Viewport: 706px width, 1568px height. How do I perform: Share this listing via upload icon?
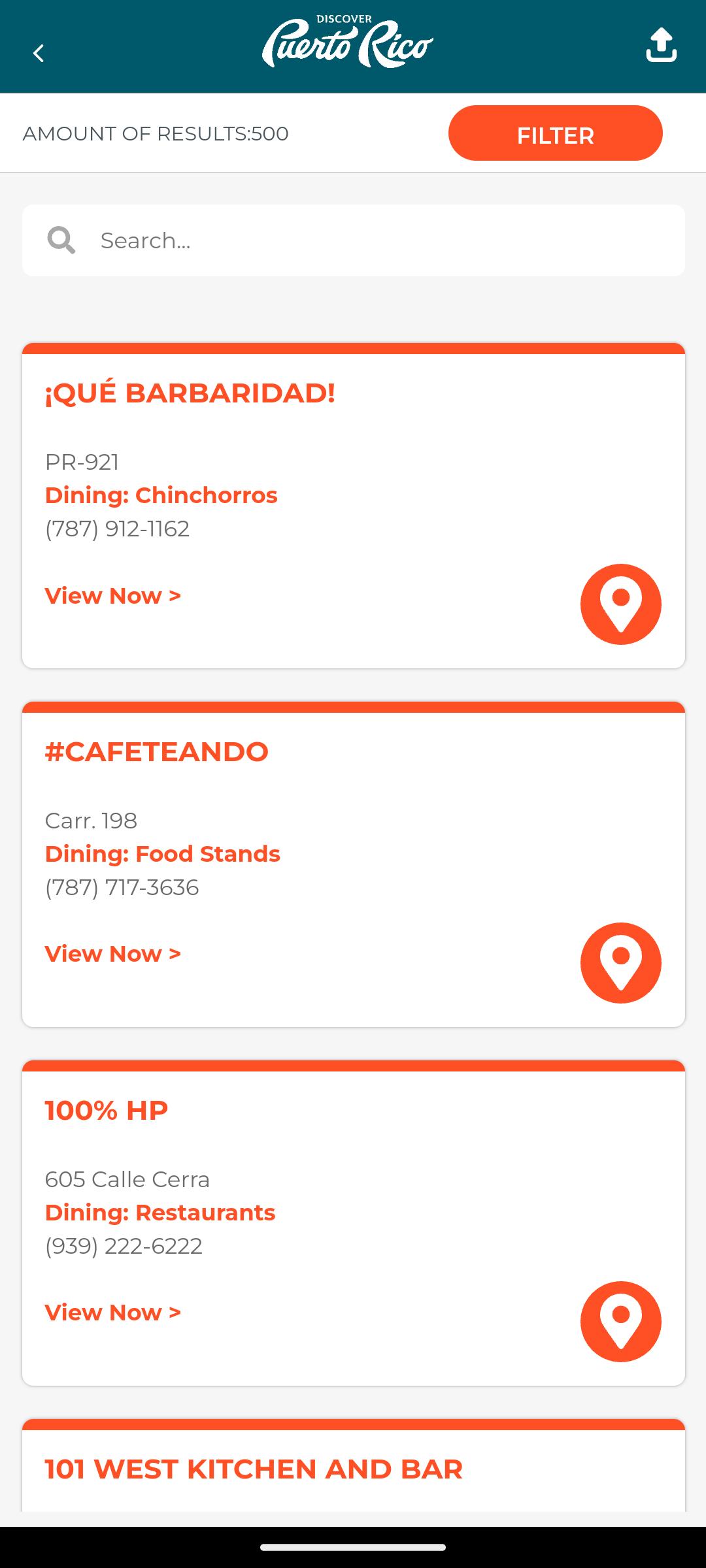pos(661,45)
